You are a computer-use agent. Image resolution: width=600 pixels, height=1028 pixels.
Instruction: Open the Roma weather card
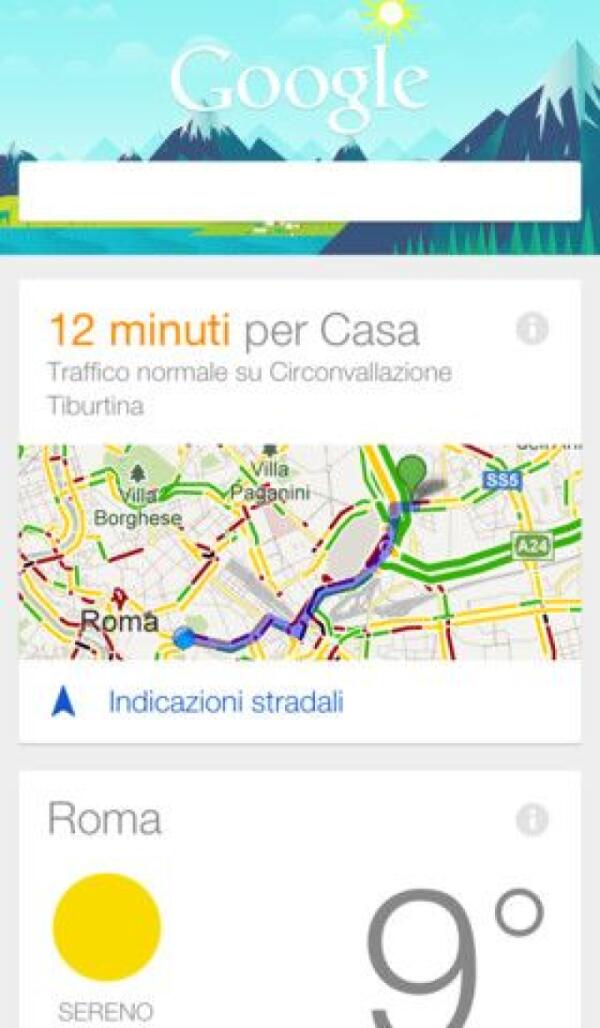[300, 930]
